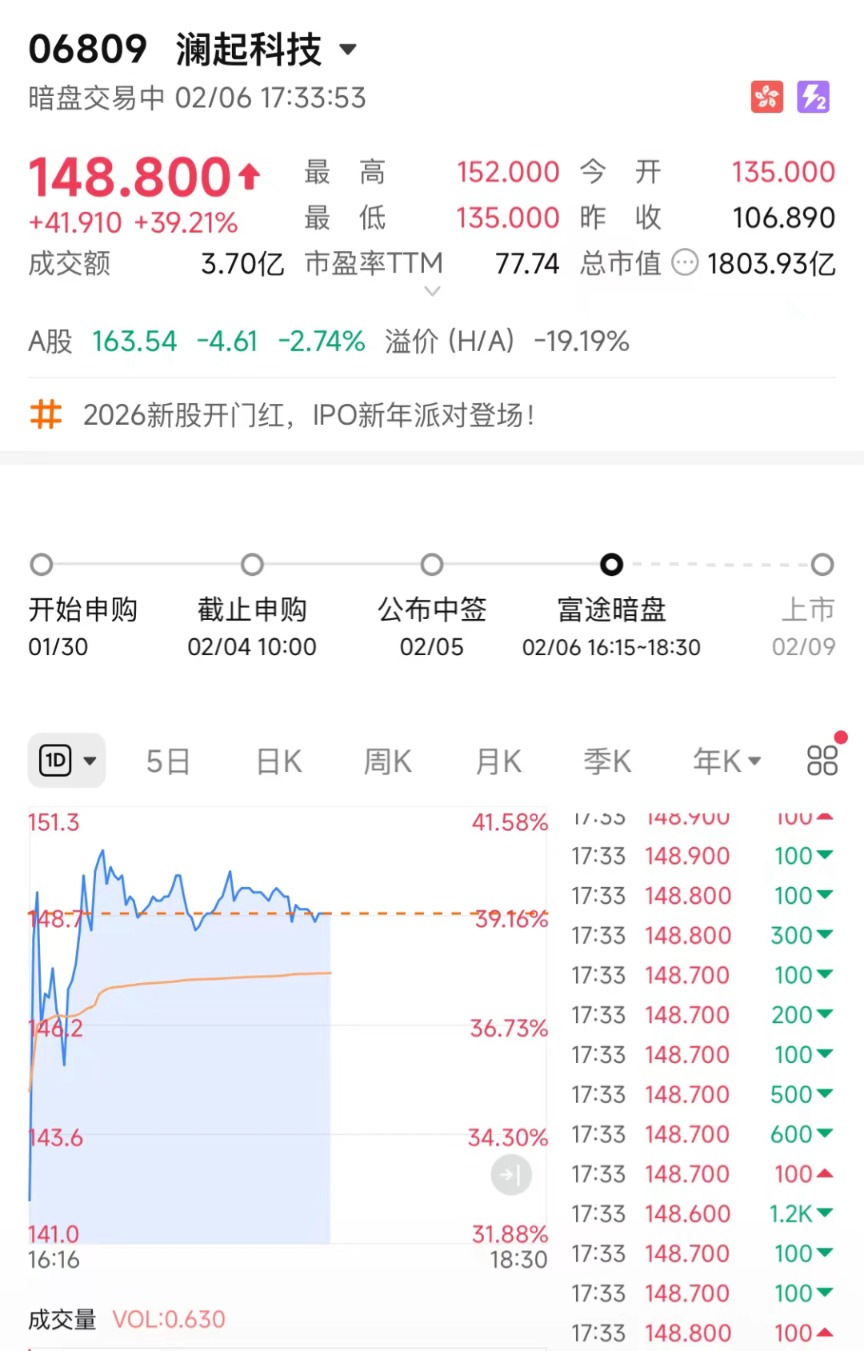The height and width of the screenshot is (1351, 864).
Task: Open the 2026新股开门红 IPO topic banner
Action: 308,415
